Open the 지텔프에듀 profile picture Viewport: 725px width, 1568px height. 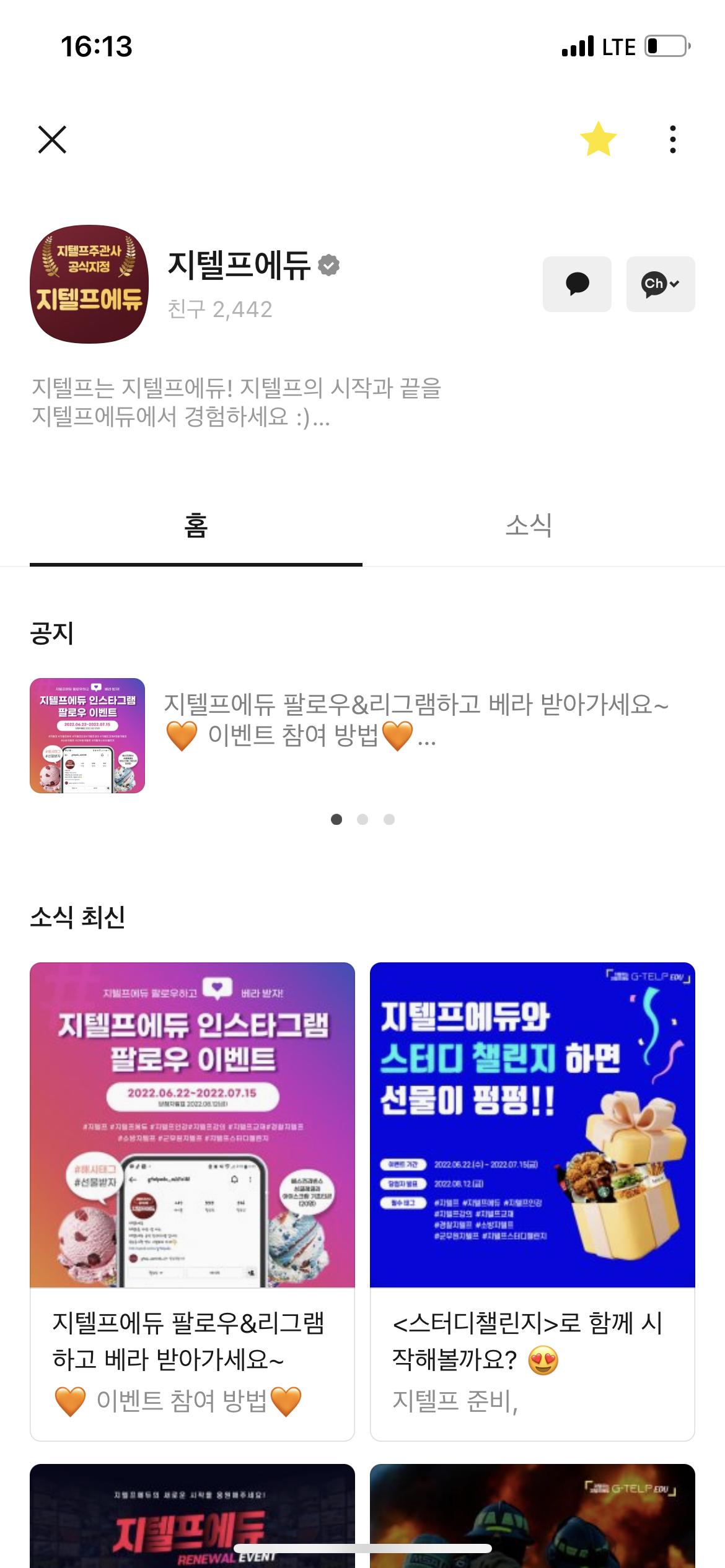[89, 284]
